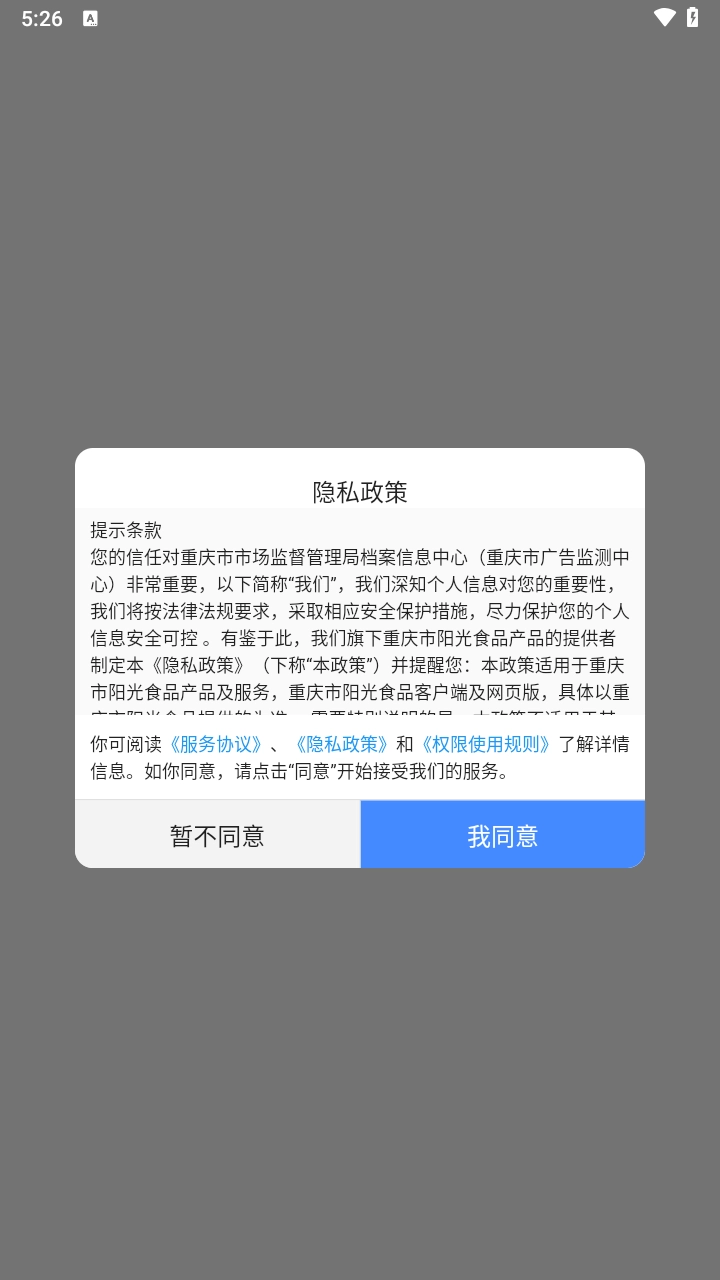This screenshot has height=1280, width=720.
Task: Open the 《隐私政策》 link
Action: 341,744
